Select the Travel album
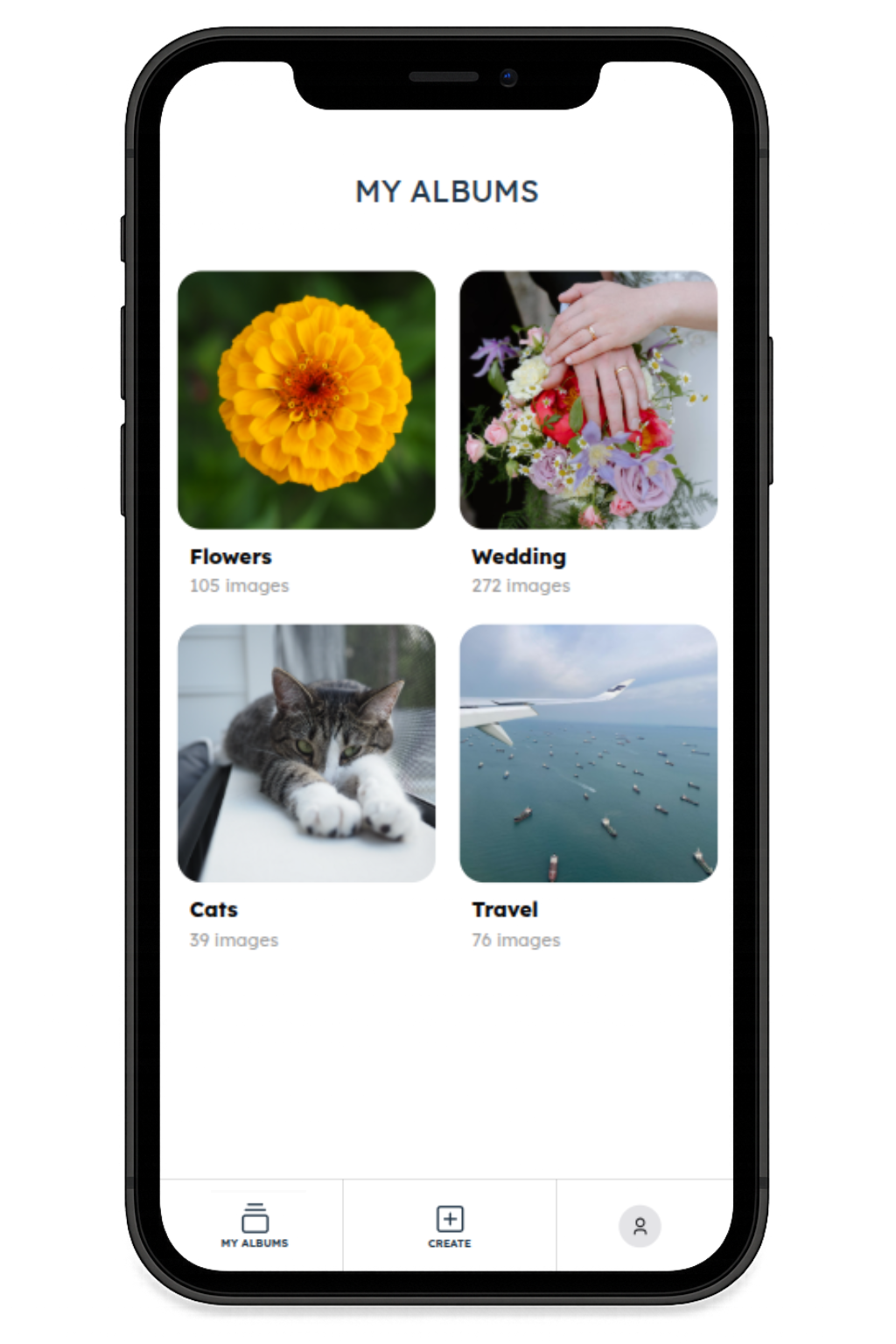 (588, 752)
